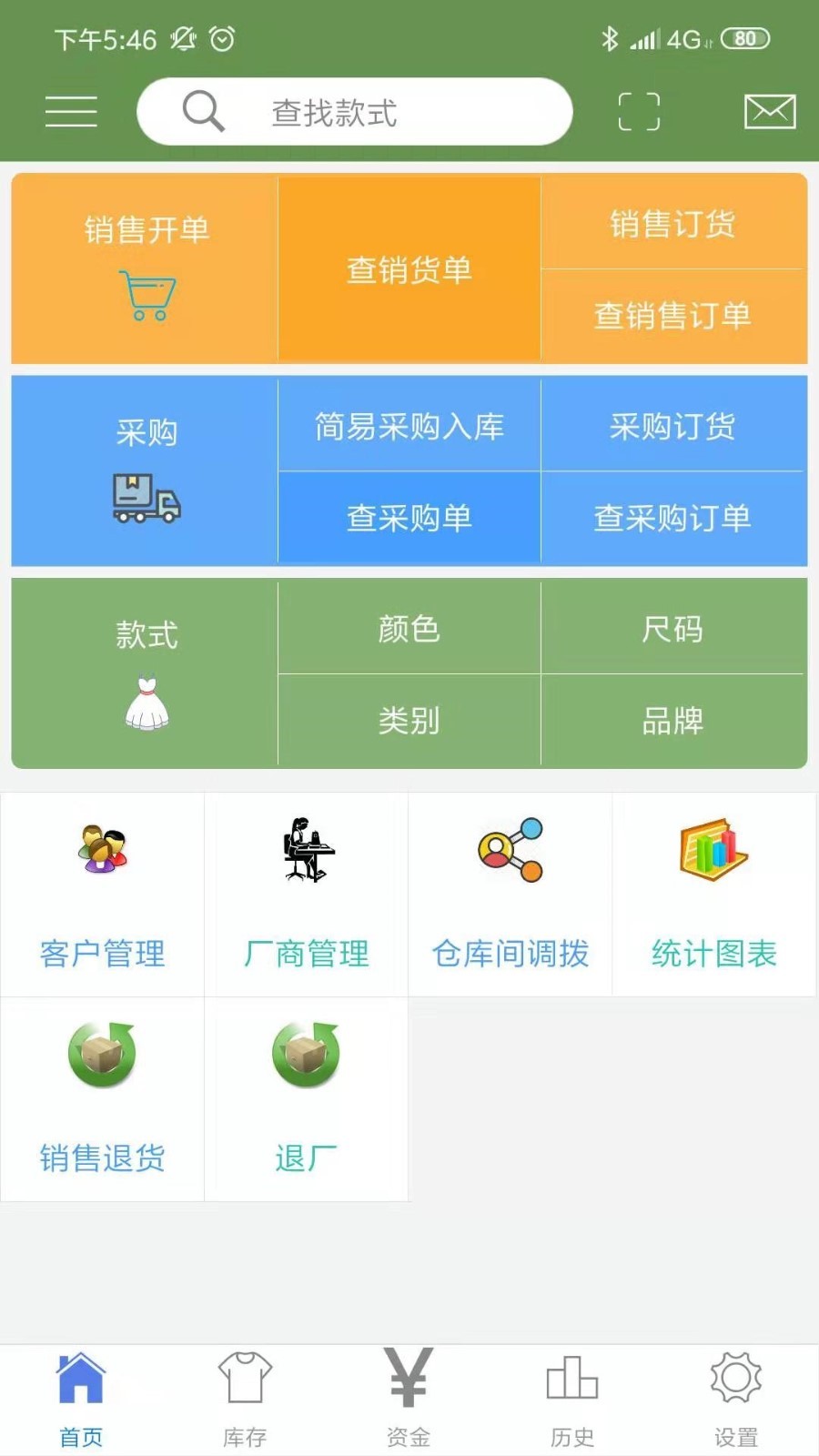
Task: Open the scan code icon
Action: point(639,112)
